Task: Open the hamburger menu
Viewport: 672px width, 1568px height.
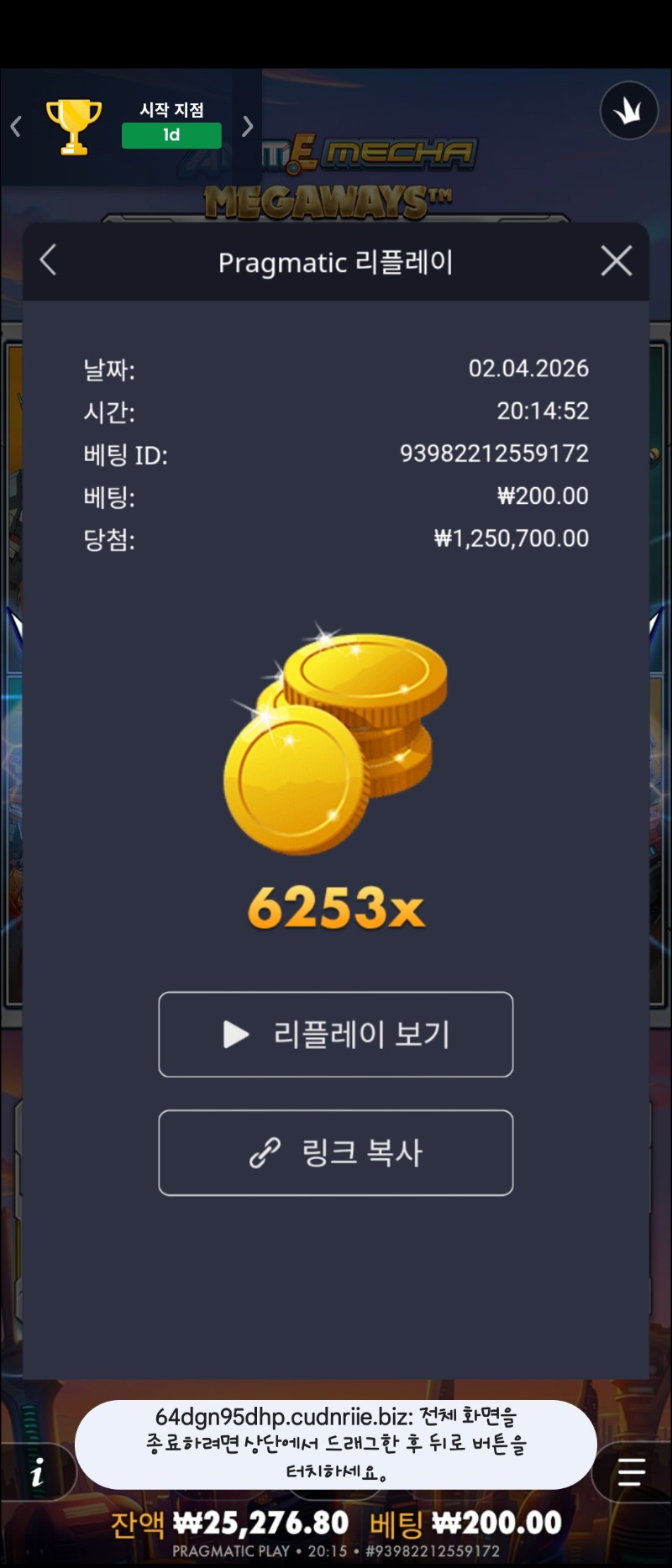Action: pos(631,1472)
